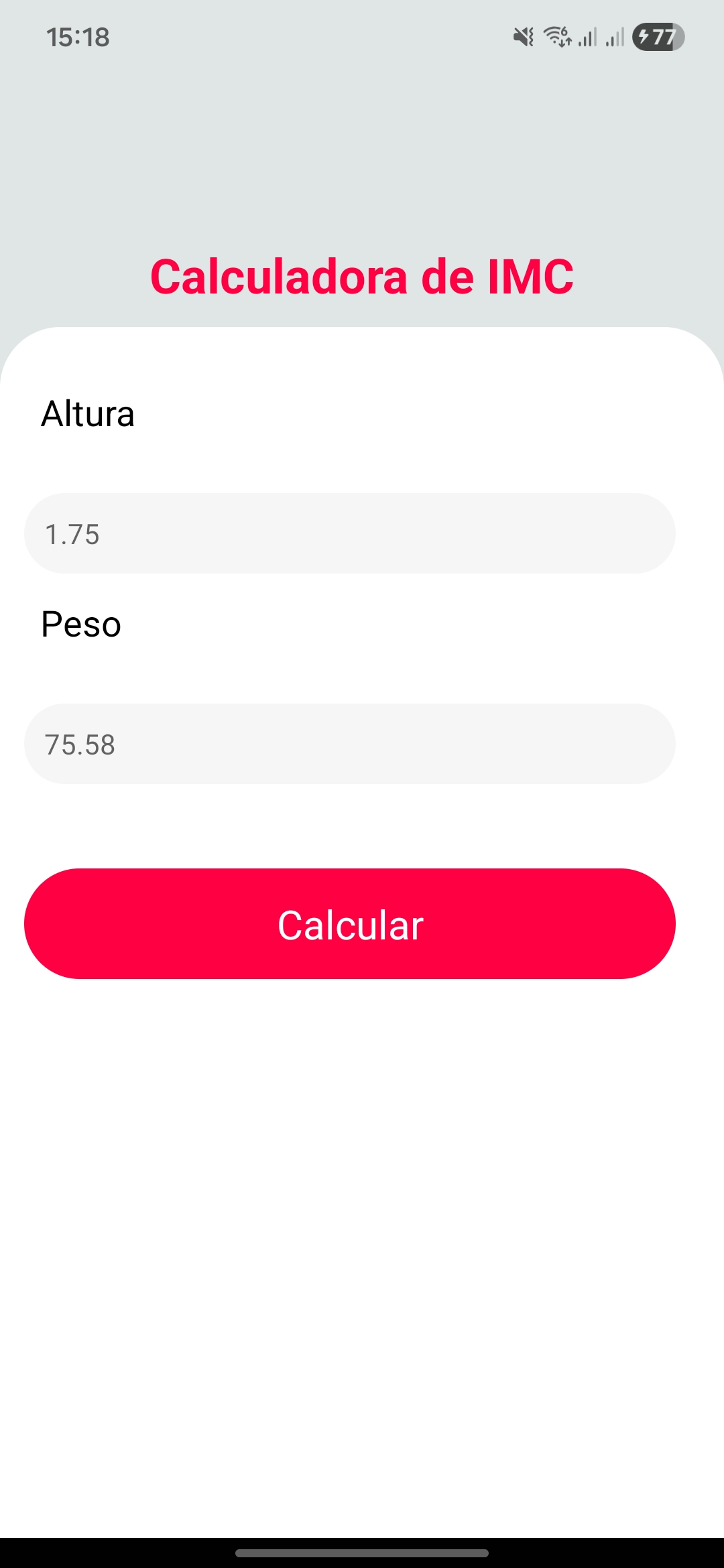Tap the grey header area above the card
724x1568 pixels.
[x=362, y=168]
